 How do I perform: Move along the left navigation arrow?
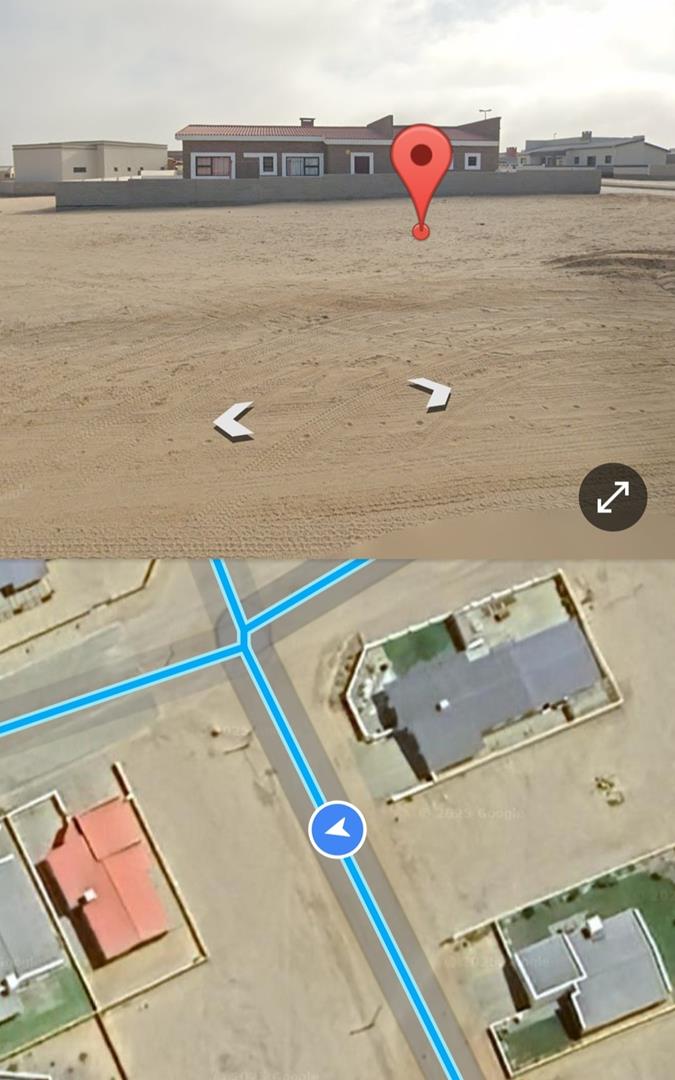234,420
